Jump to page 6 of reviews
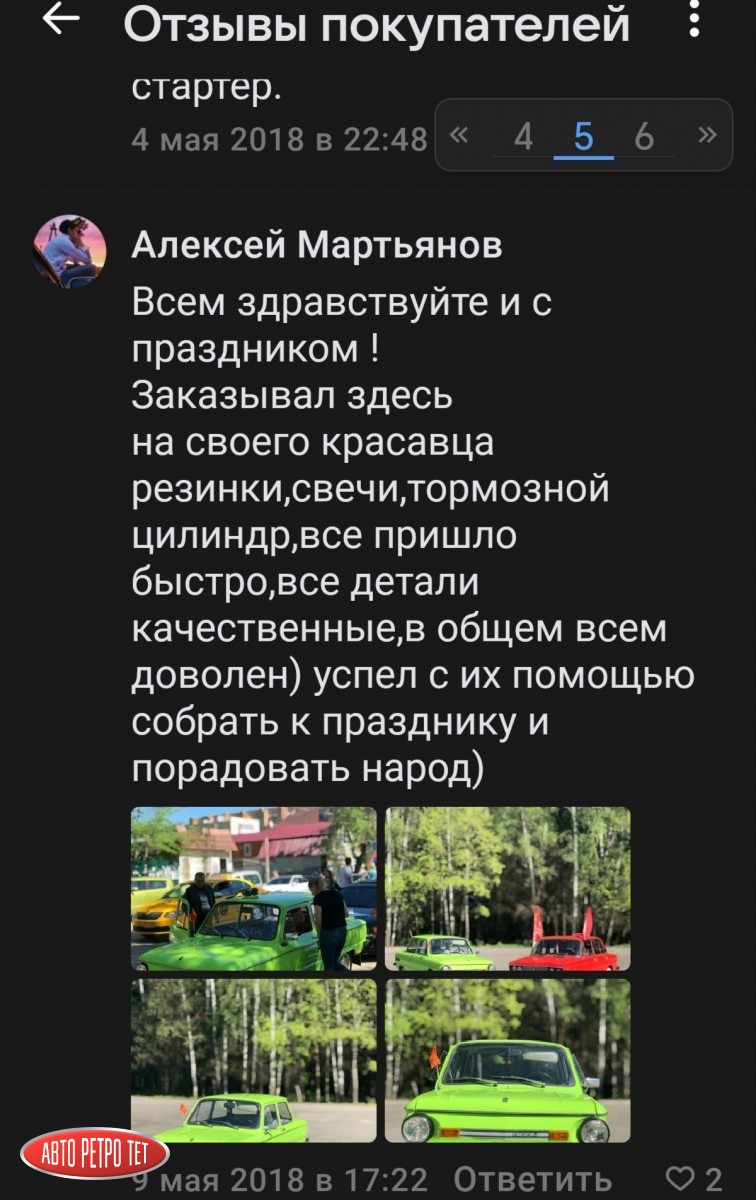Screen dimensions: 756x1200 point(644,136)
